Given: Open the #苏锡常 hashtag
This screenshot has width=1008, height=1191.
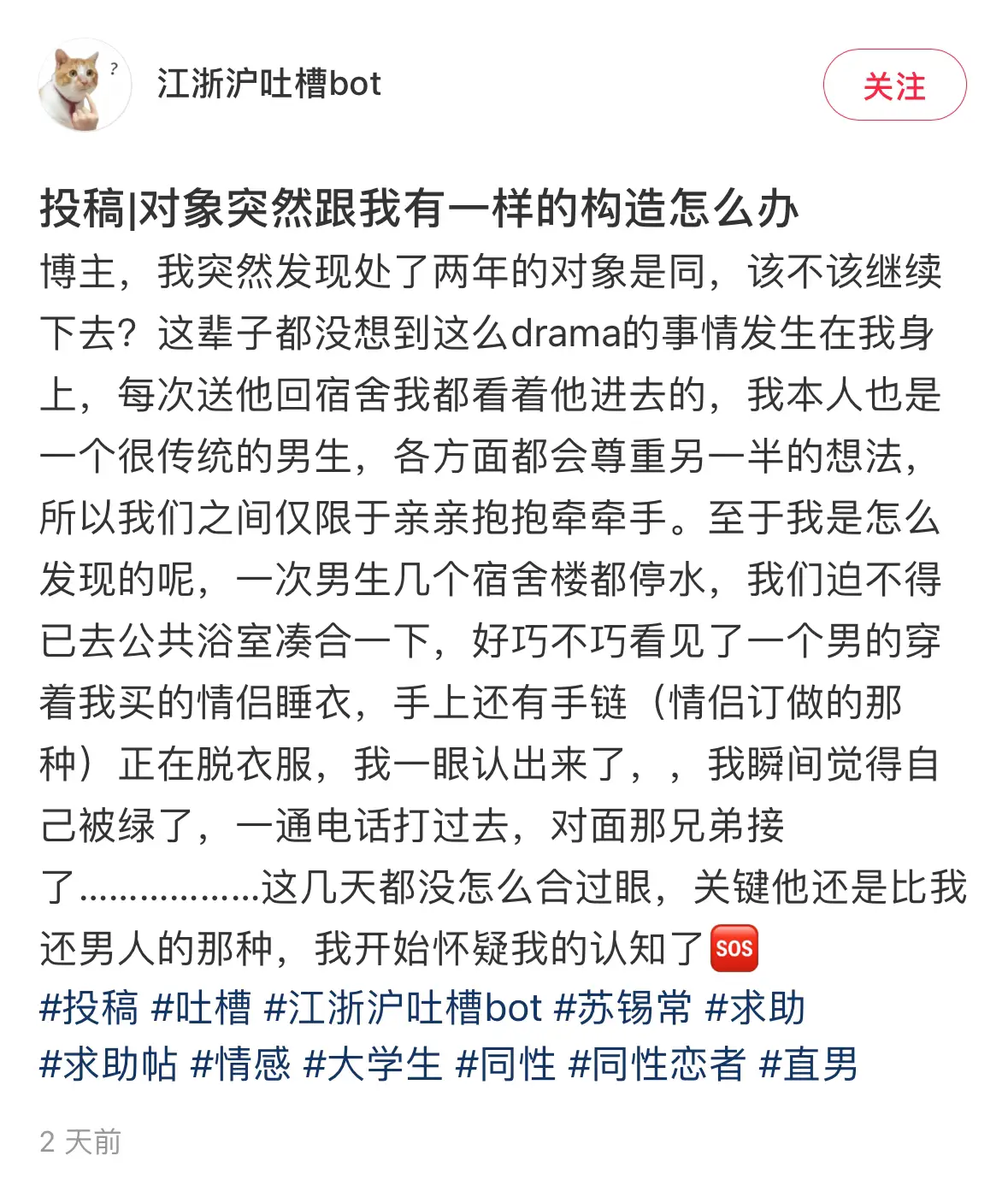Looking at the screenshot, I should (x=622, y=1007).
